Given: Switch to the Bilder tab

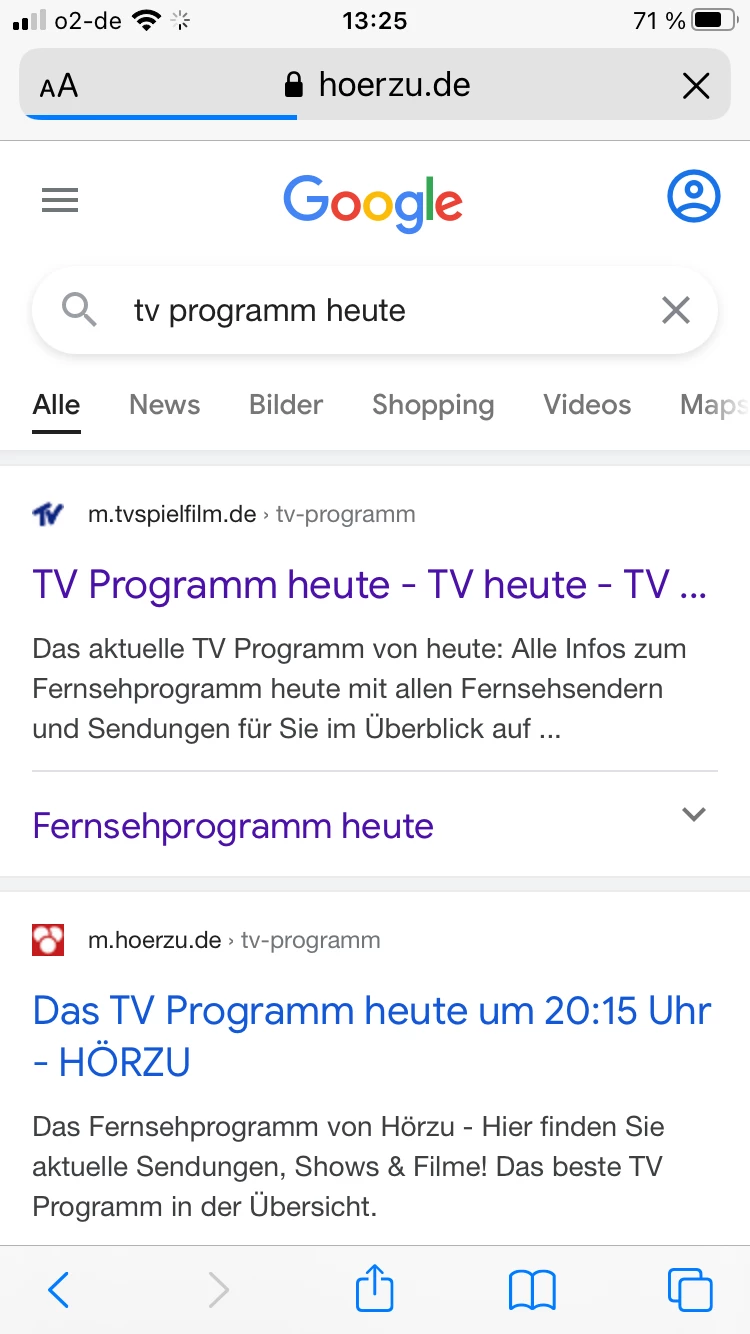Looking at the screenshot, I should (286, 405).
